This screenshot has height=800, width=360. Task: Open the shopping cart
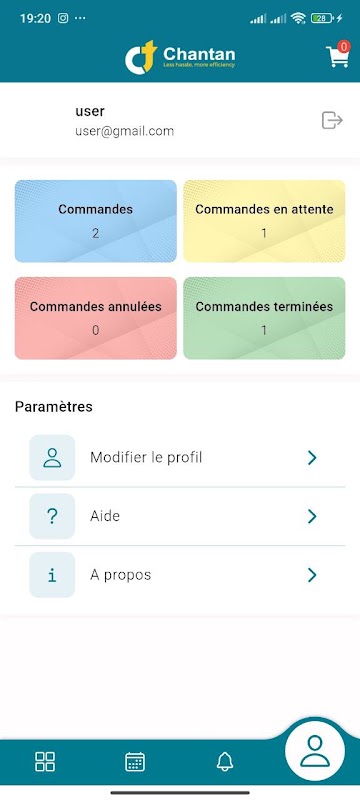click(338, 55)
